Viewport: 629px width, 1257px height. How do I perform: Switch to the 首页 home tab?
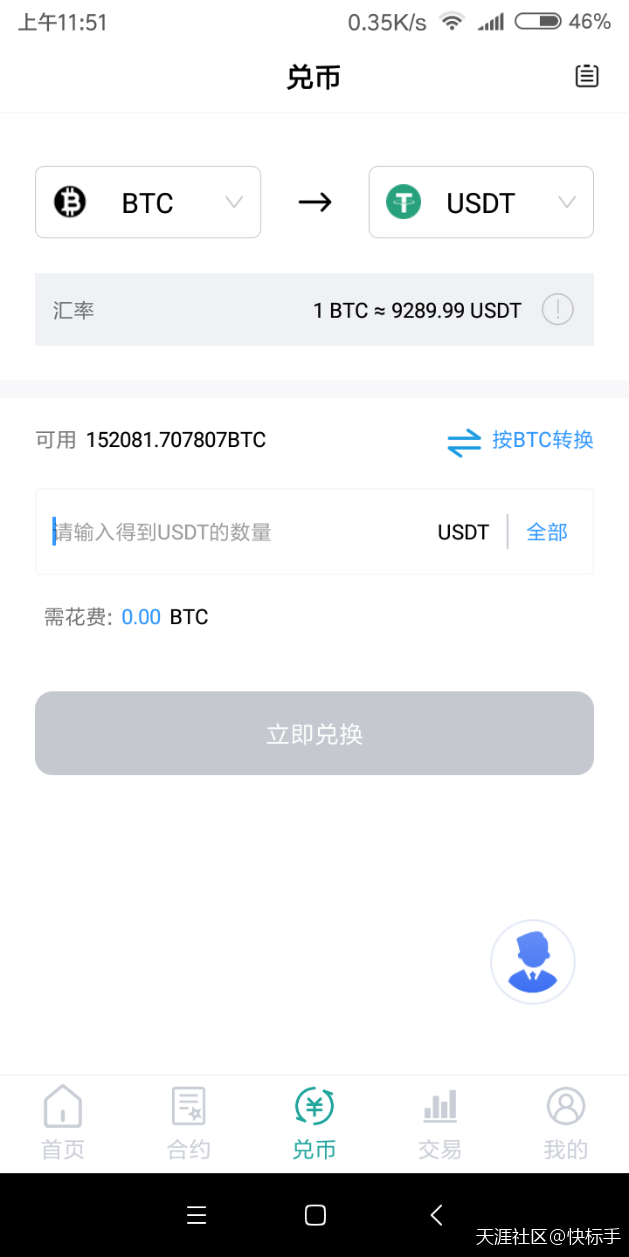pyautogui.click(x=63, y=1123)
